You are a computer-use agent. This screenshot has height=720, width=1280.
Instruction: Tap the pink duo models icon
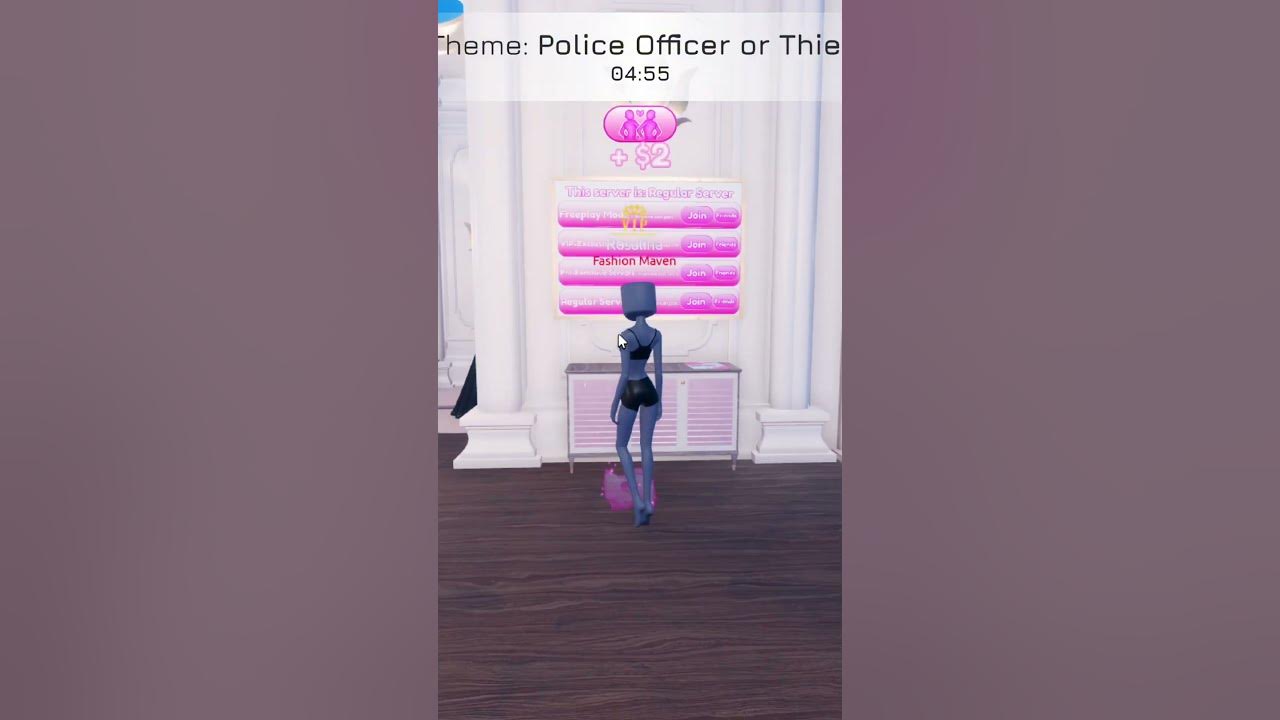pyautogui.click(x=640, y=125)
